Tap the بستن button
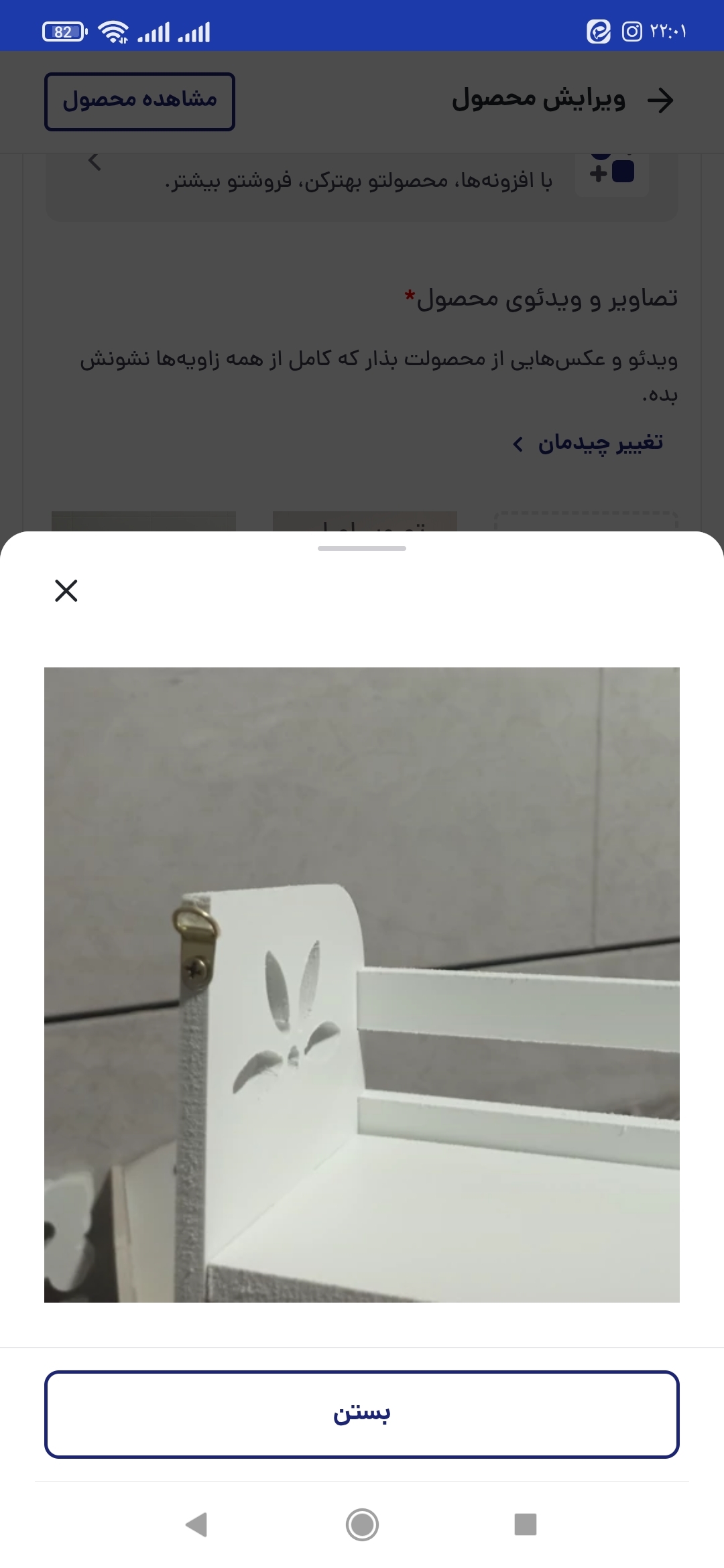The height and width of the screenshot is (1568, 724). pyautogui.click(x=362, y=1414)
